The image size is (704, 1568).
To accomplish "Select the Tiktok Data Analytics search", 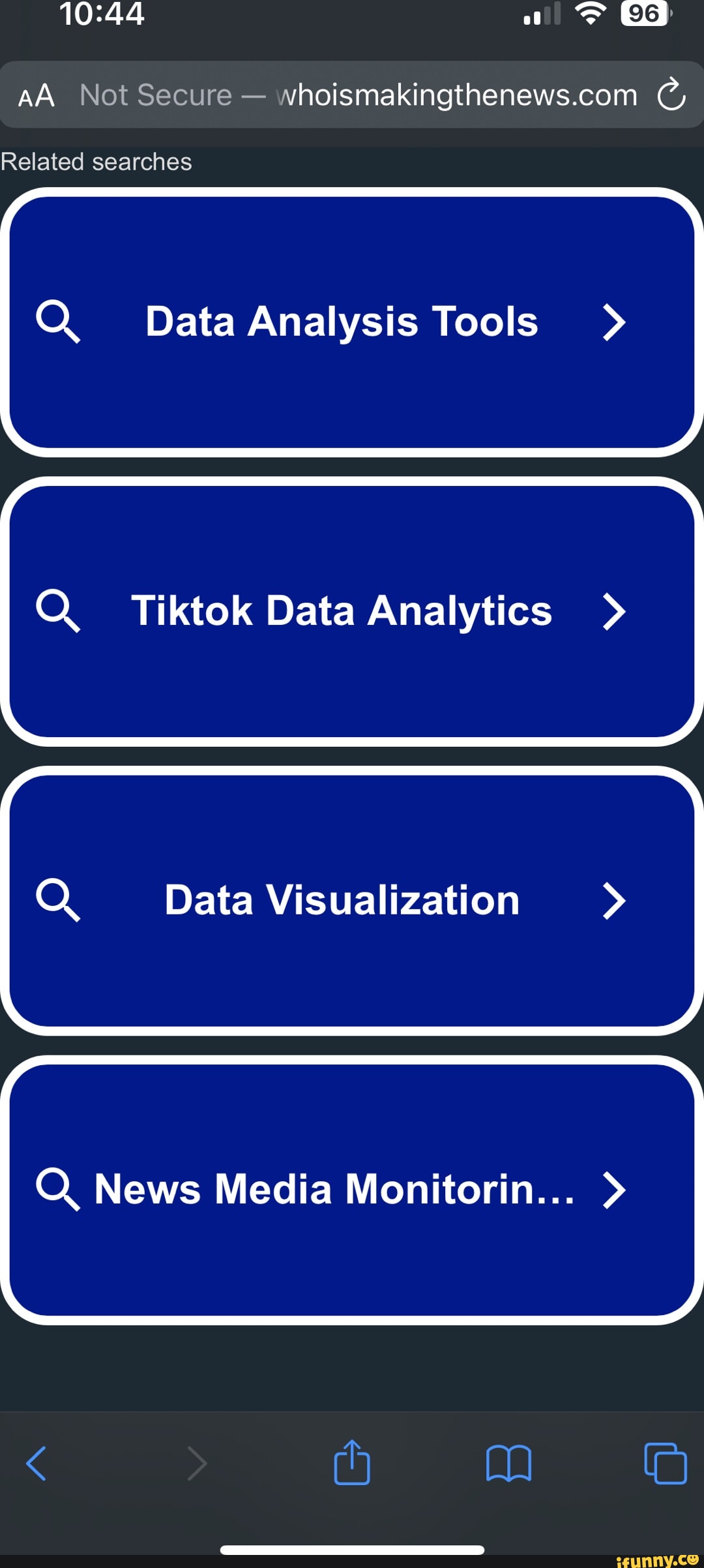I will [x=351, y=611].
